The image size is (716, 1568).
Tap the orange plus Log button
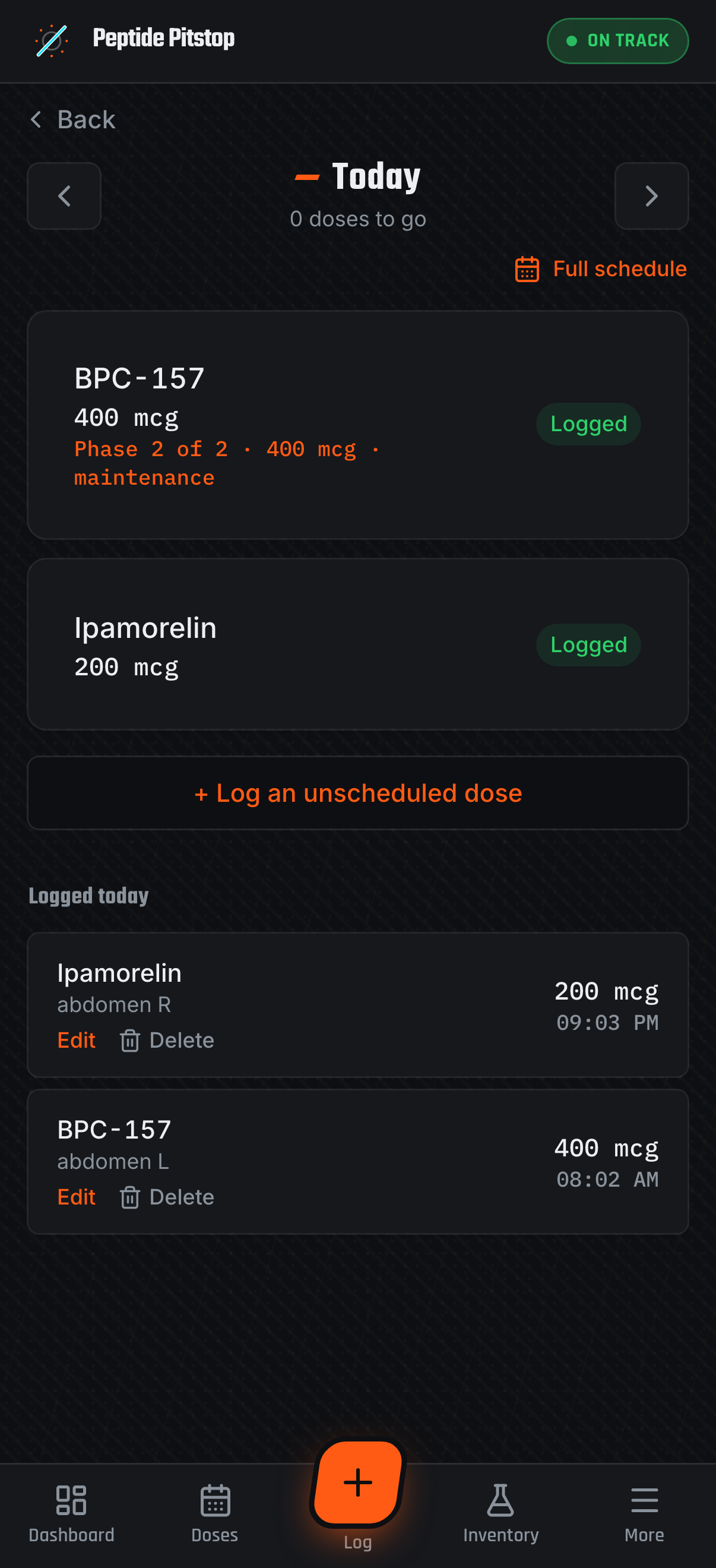point(357,1483)
